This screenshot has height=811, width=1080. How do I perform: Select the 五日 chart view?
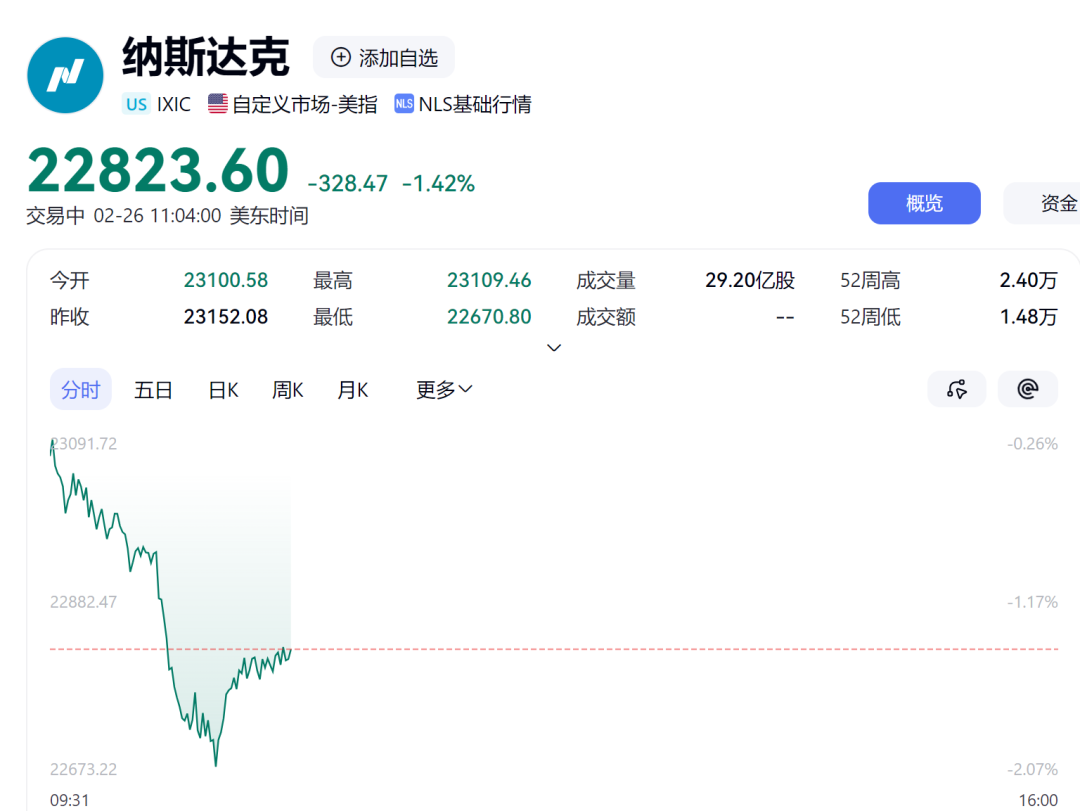coord(153,390)
